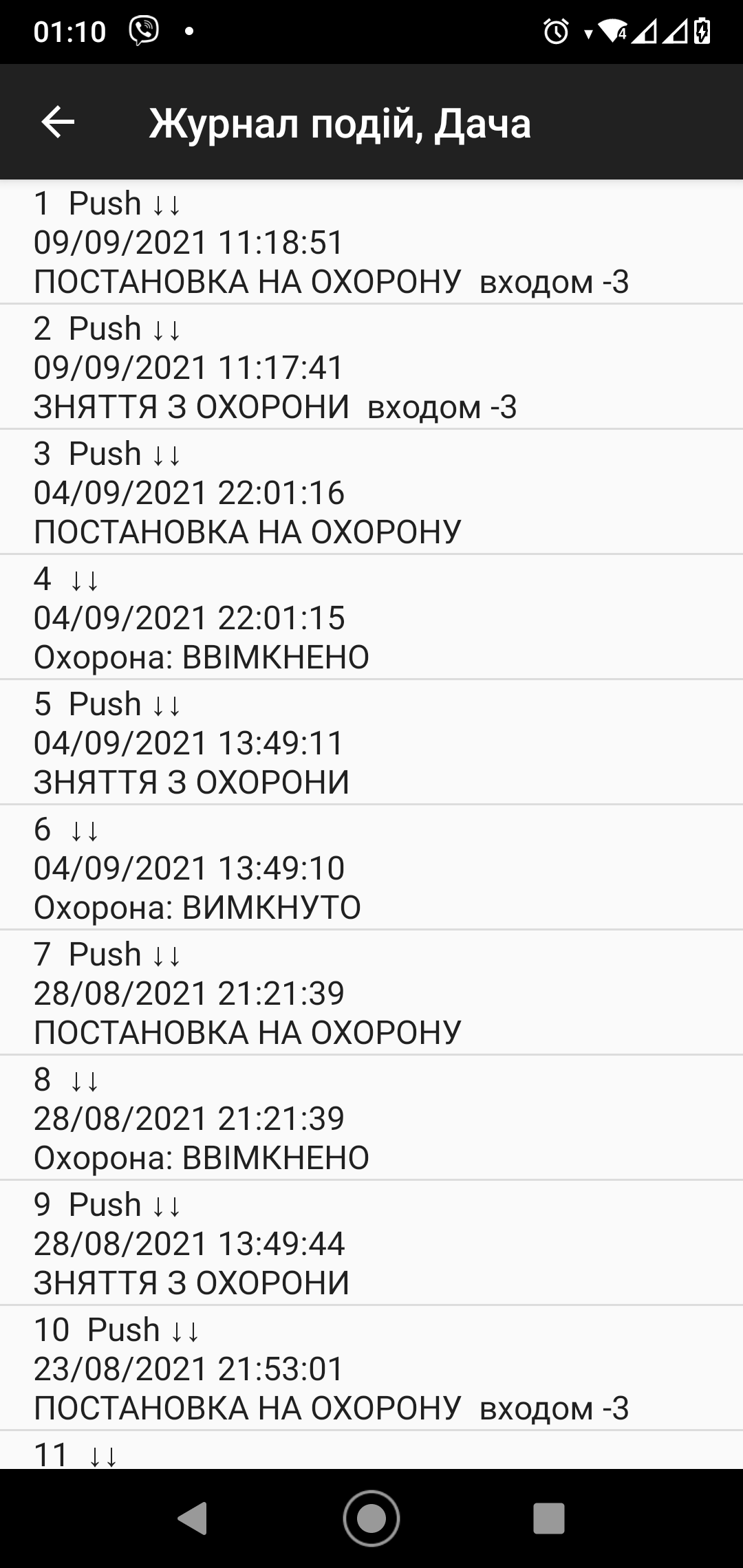Tap the alarm clock status bar icon
Screen dimensions: 743x1568
coord(554,30)
